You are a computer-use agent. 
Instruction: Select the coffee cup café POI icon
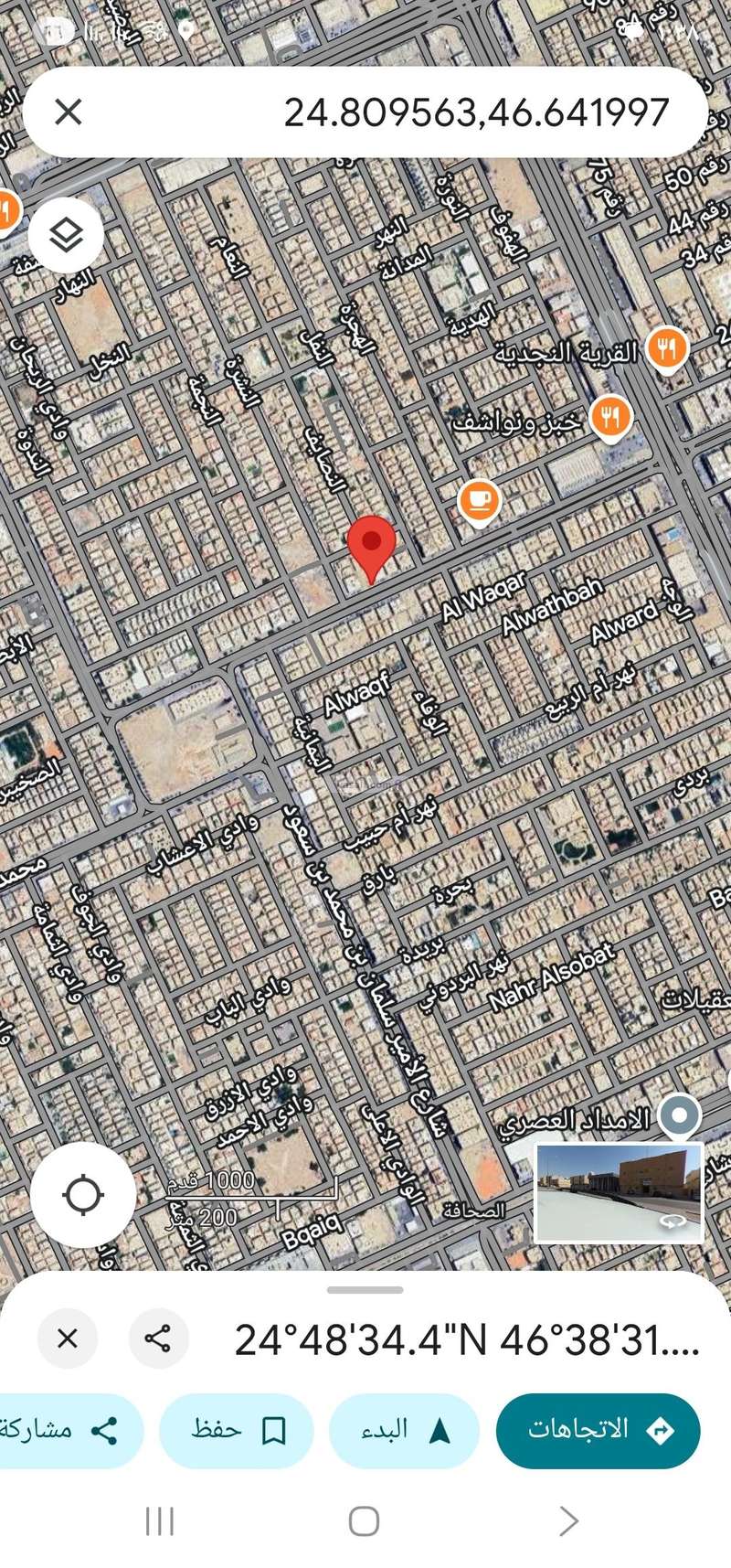click(478, 499)
